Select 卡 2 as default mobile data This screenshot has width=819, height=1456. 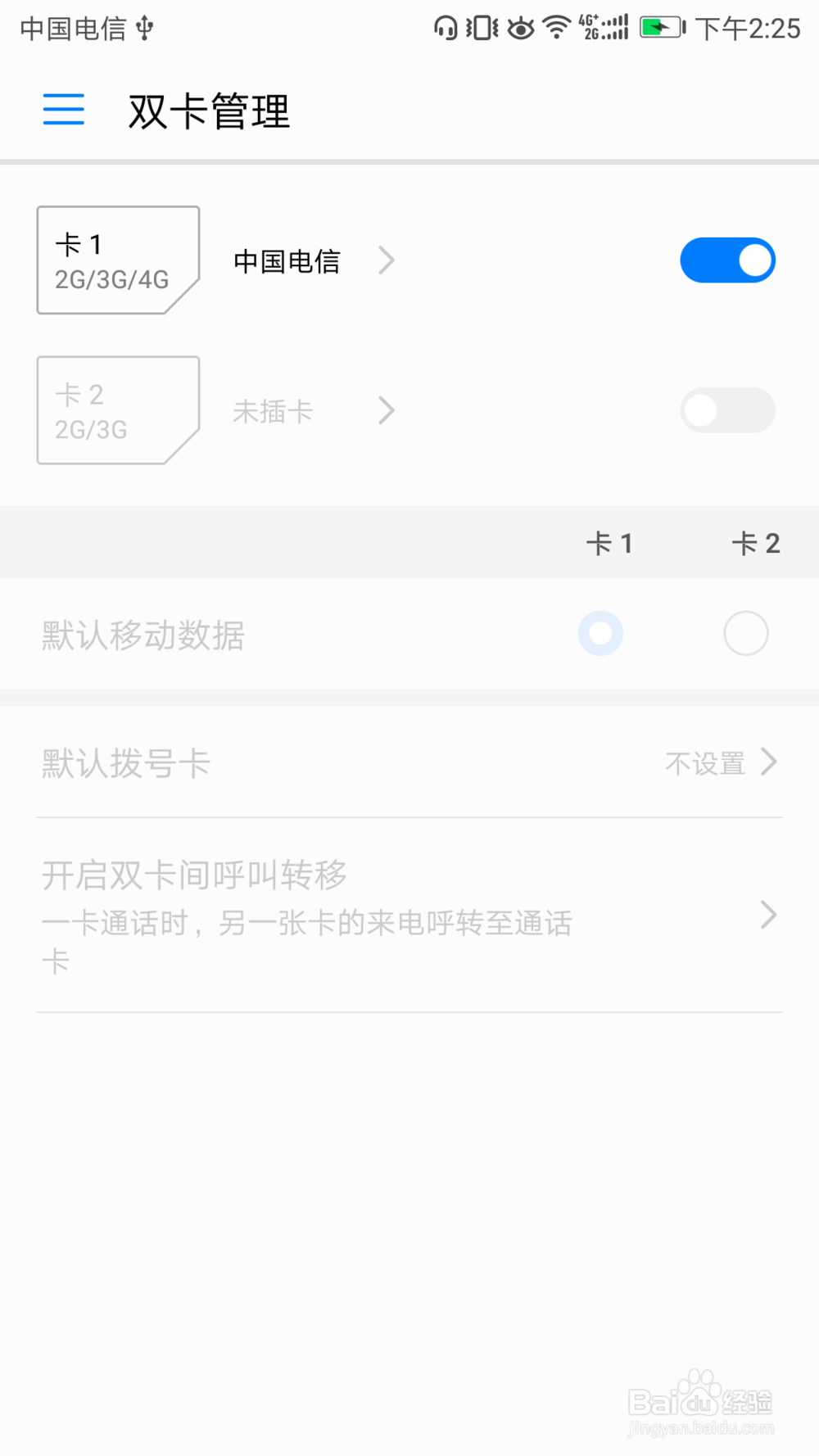(x=744, y=633)
